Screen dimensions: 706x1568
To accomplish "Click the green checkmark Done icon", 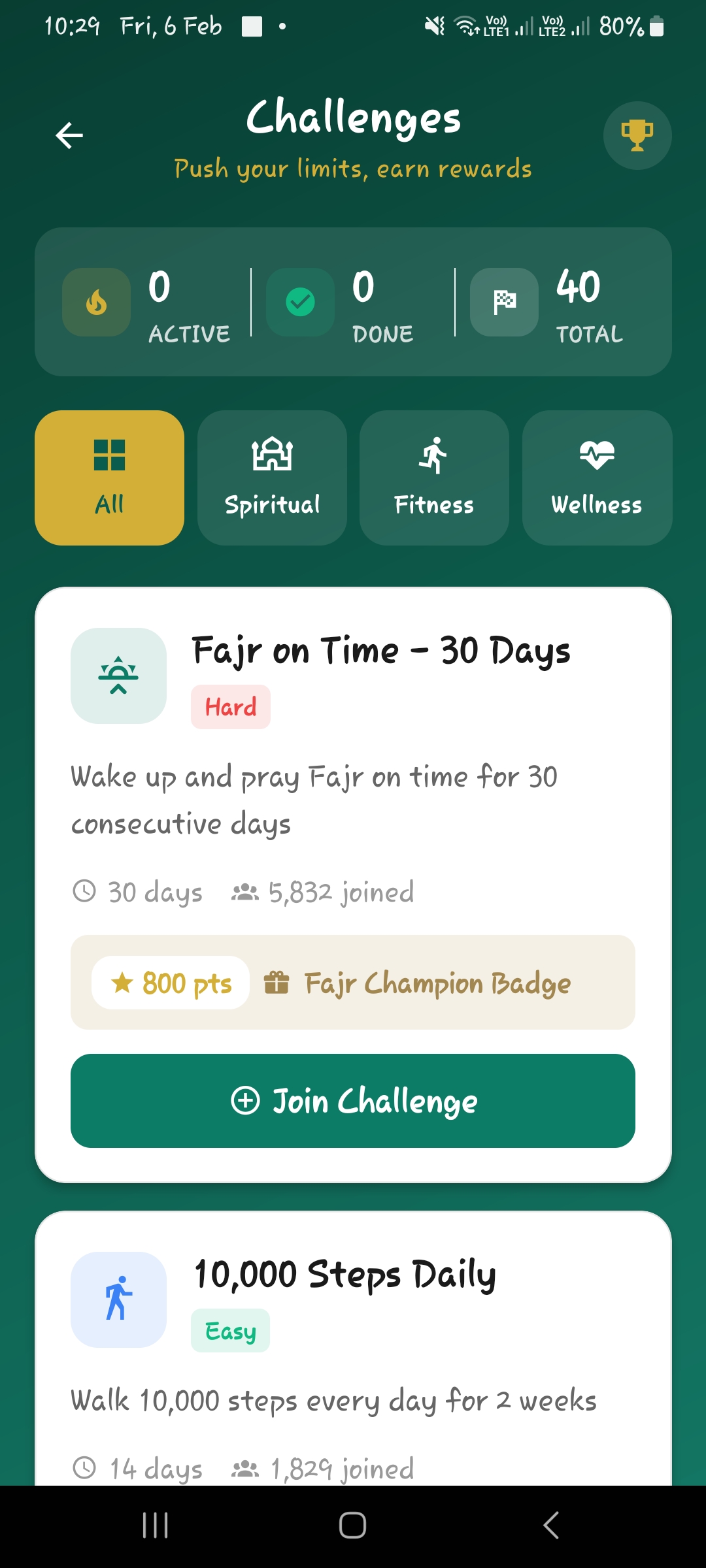I will pyautogui.click(x=300, y=302).
